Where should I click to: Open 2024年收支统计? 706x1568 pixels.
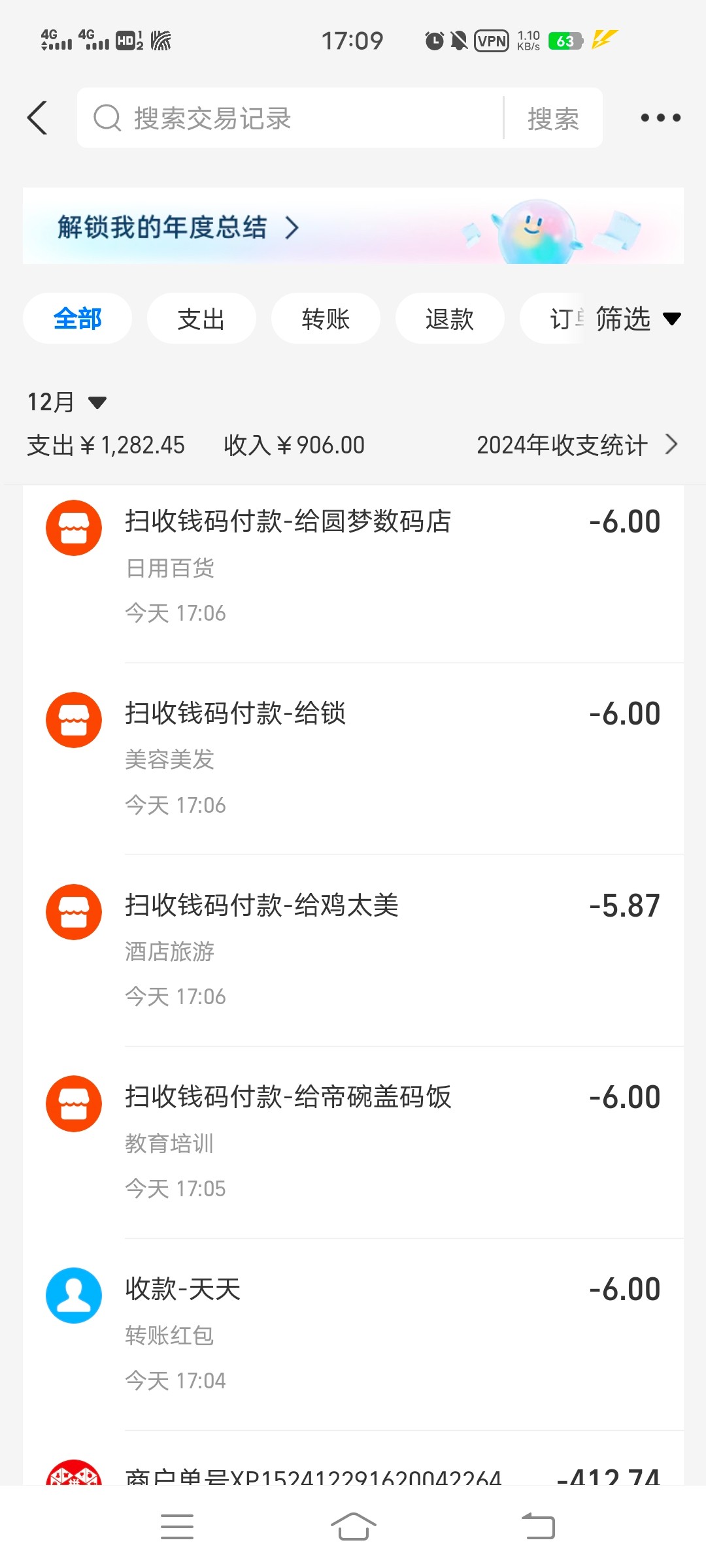[x=577, y=445]
